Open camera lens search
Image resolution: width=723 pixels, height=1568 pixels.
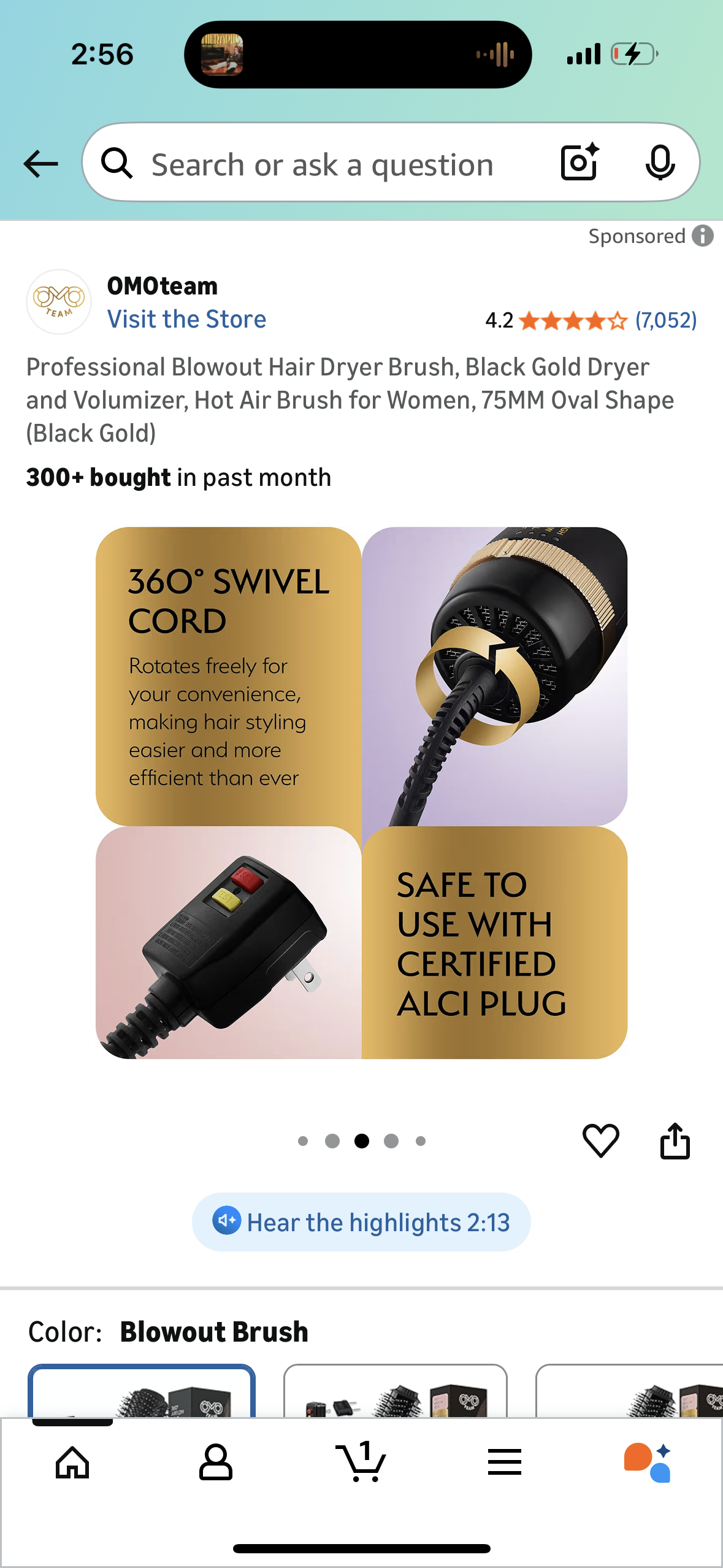pyautogui.click(x=580, y=163)
